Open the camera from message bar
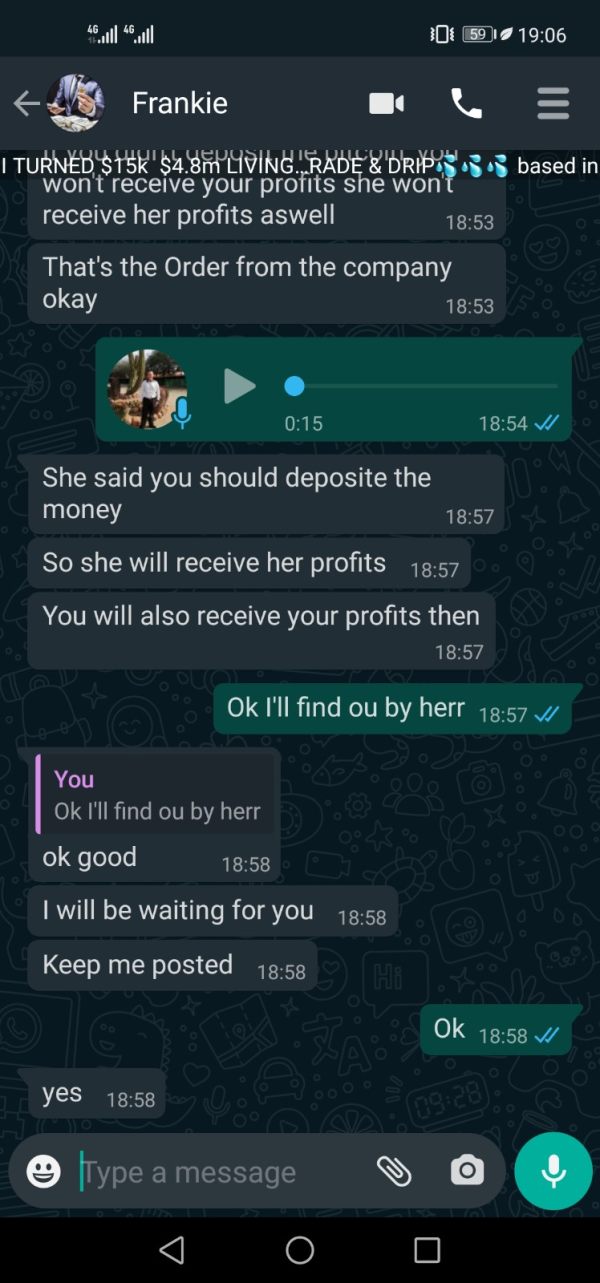 coord(467,1170)
